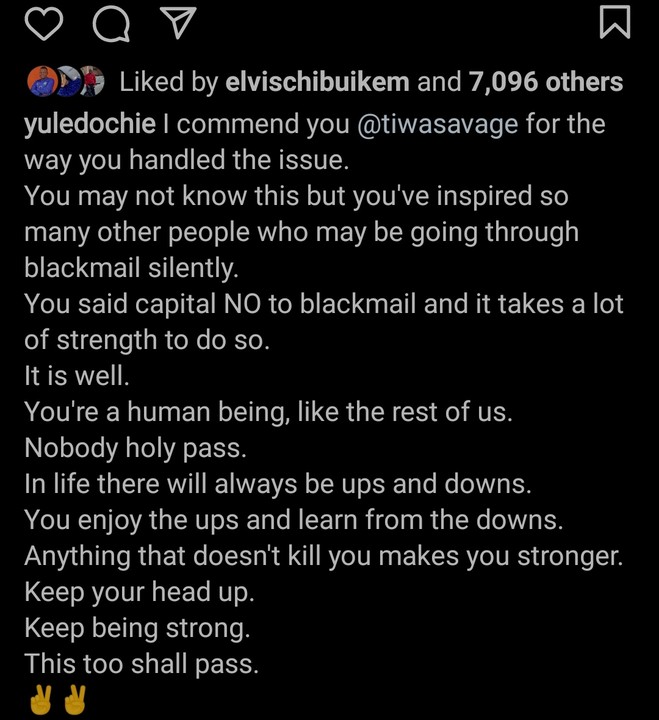View the list of 7,096 others who liked

tap(545, 82)
